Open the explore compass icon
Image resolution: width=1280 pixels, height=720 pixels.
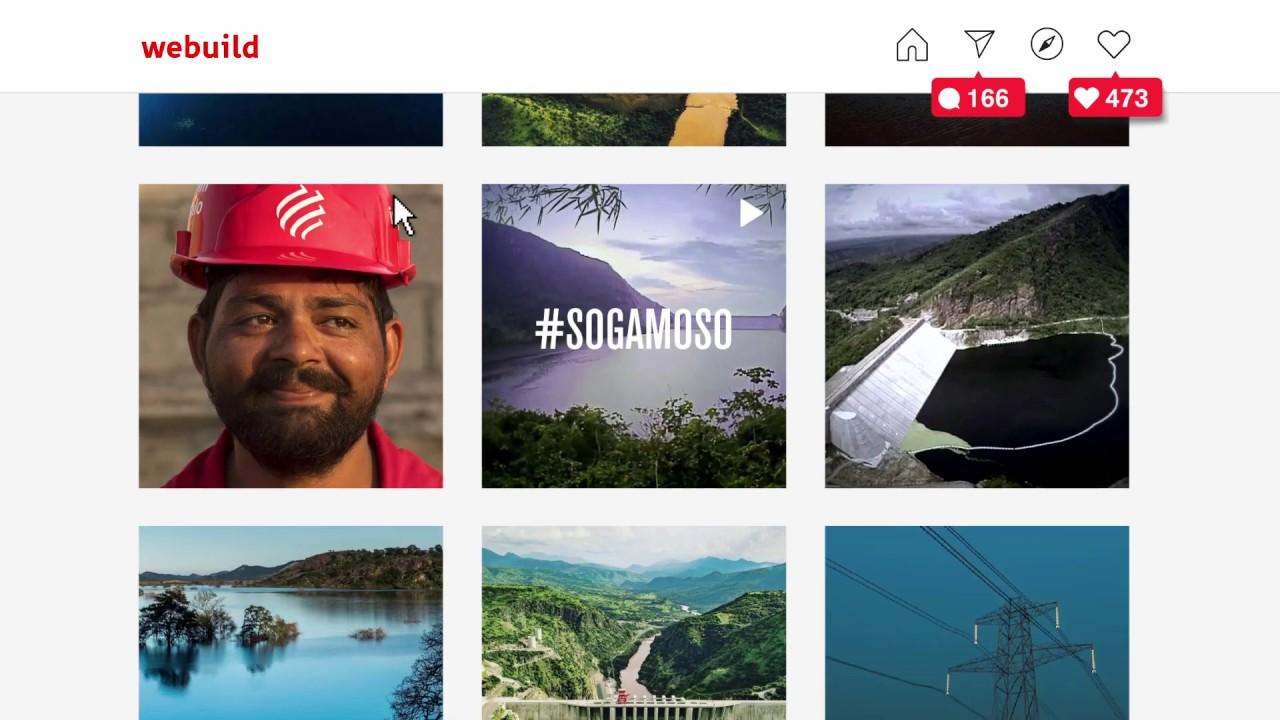(1046, 45)
